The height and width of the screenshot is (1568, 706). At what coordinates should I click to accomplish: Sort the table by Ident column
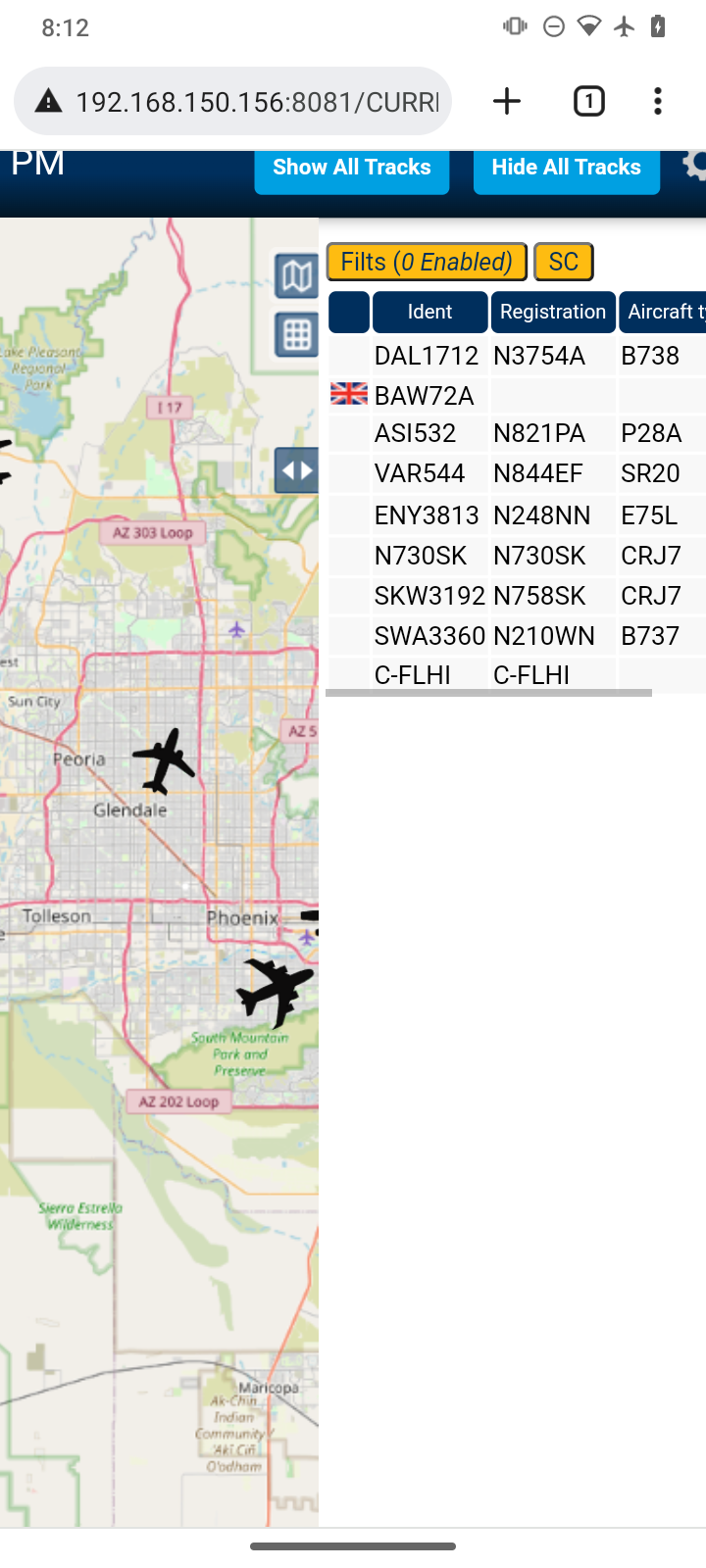(x=430, y=312)
